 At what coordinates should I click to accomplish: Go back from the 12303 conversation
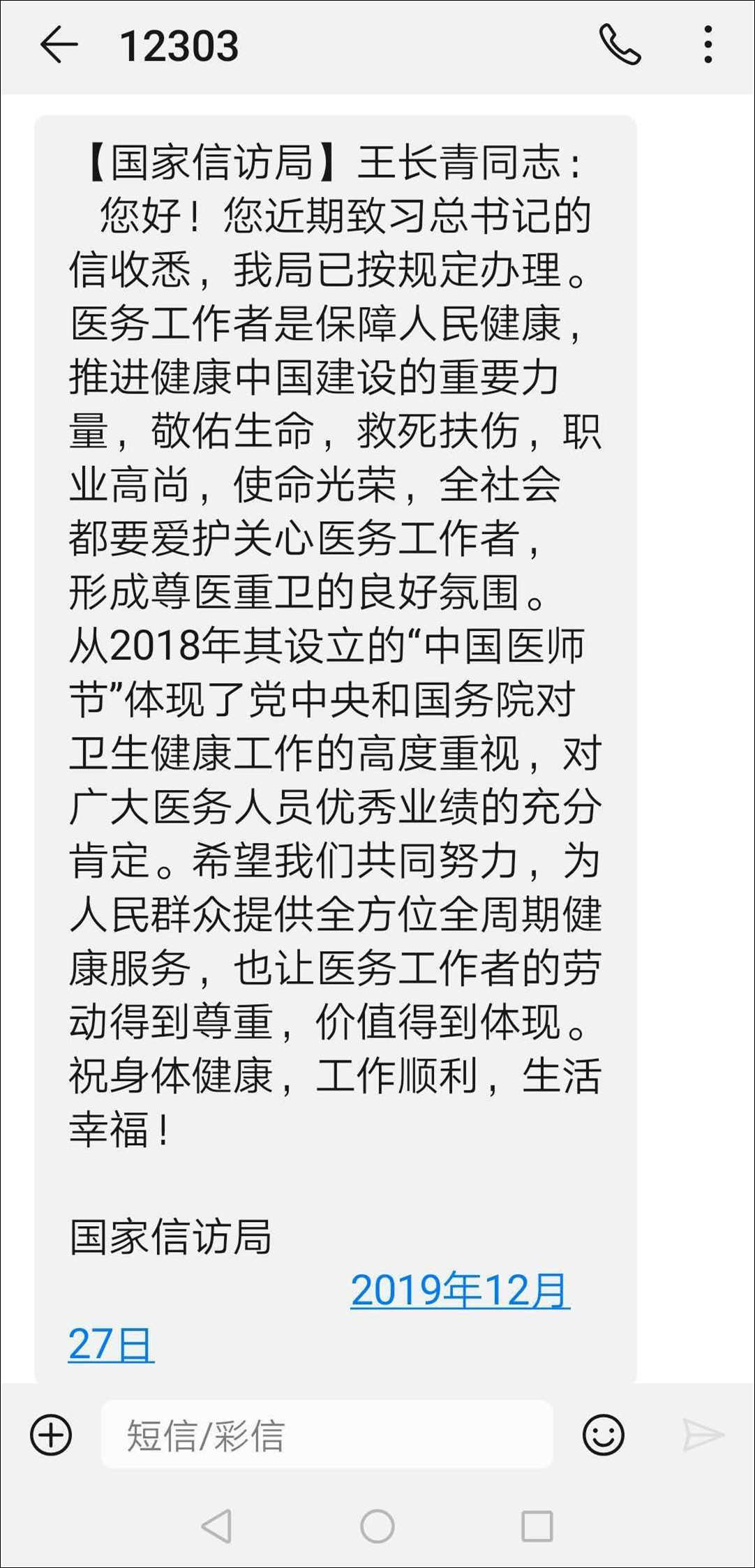click(x=59, y=45)
